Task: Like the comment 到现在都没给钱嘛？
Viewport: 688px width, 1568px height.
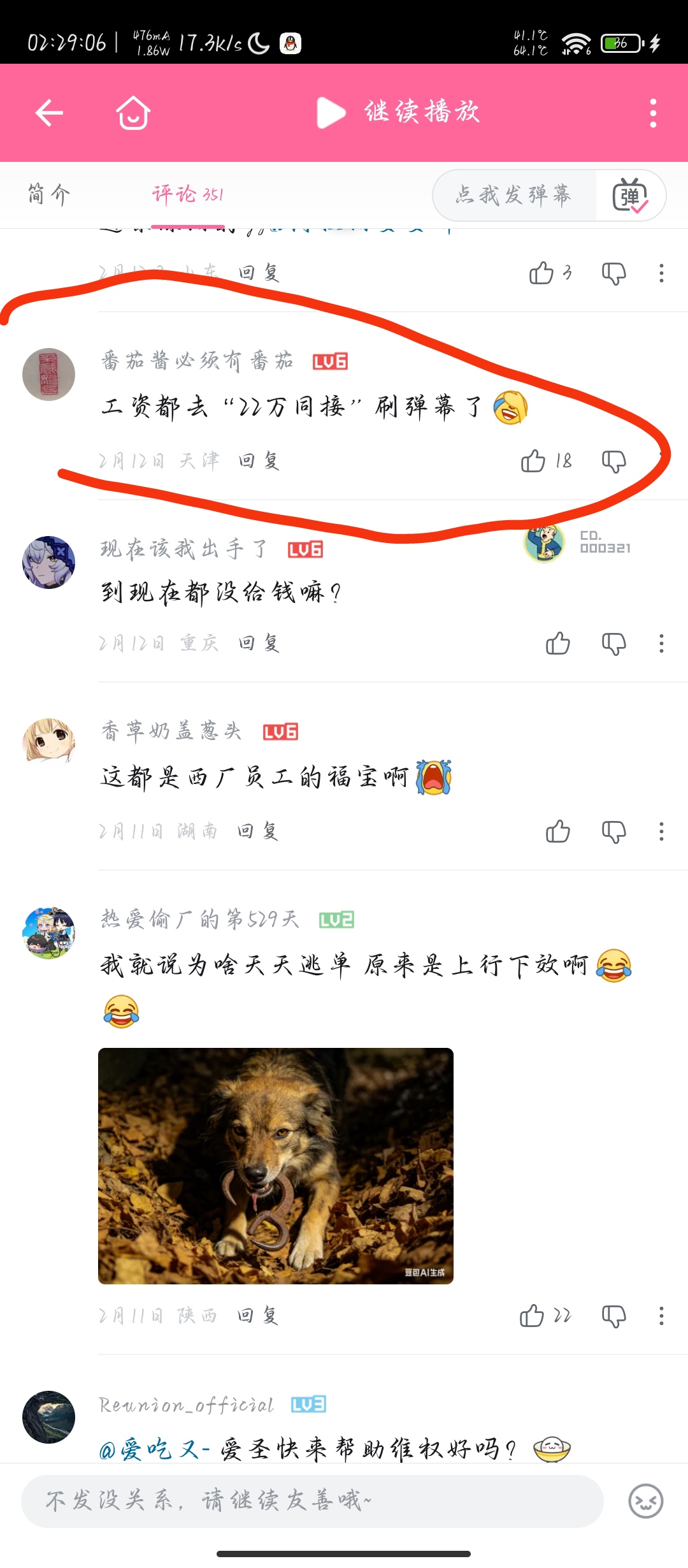Action: pyautogui.click(x=558, y=644)
